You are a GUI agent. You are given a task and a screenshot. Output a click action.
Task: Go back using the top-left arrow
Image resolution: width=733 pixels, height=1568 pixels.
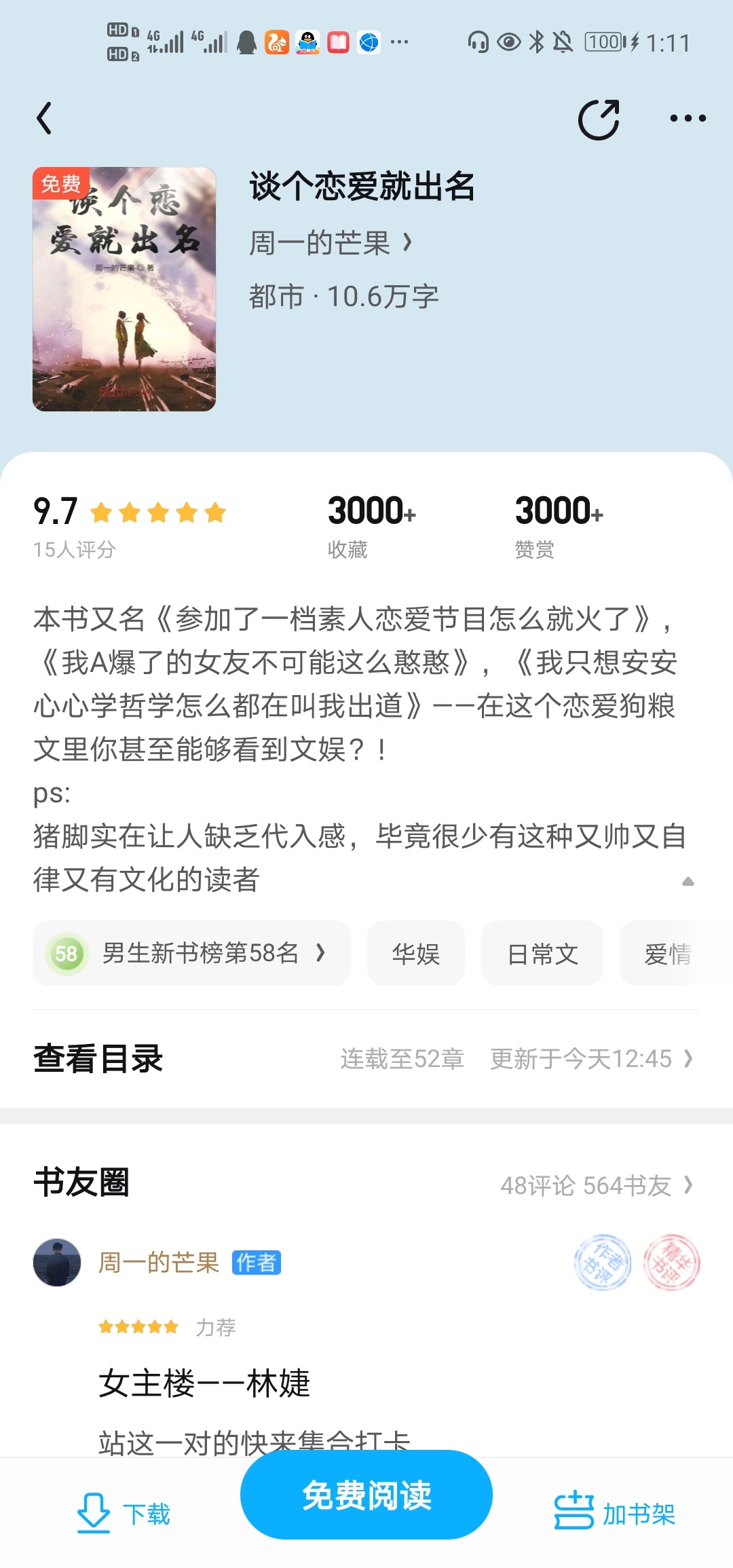(45, 119)
